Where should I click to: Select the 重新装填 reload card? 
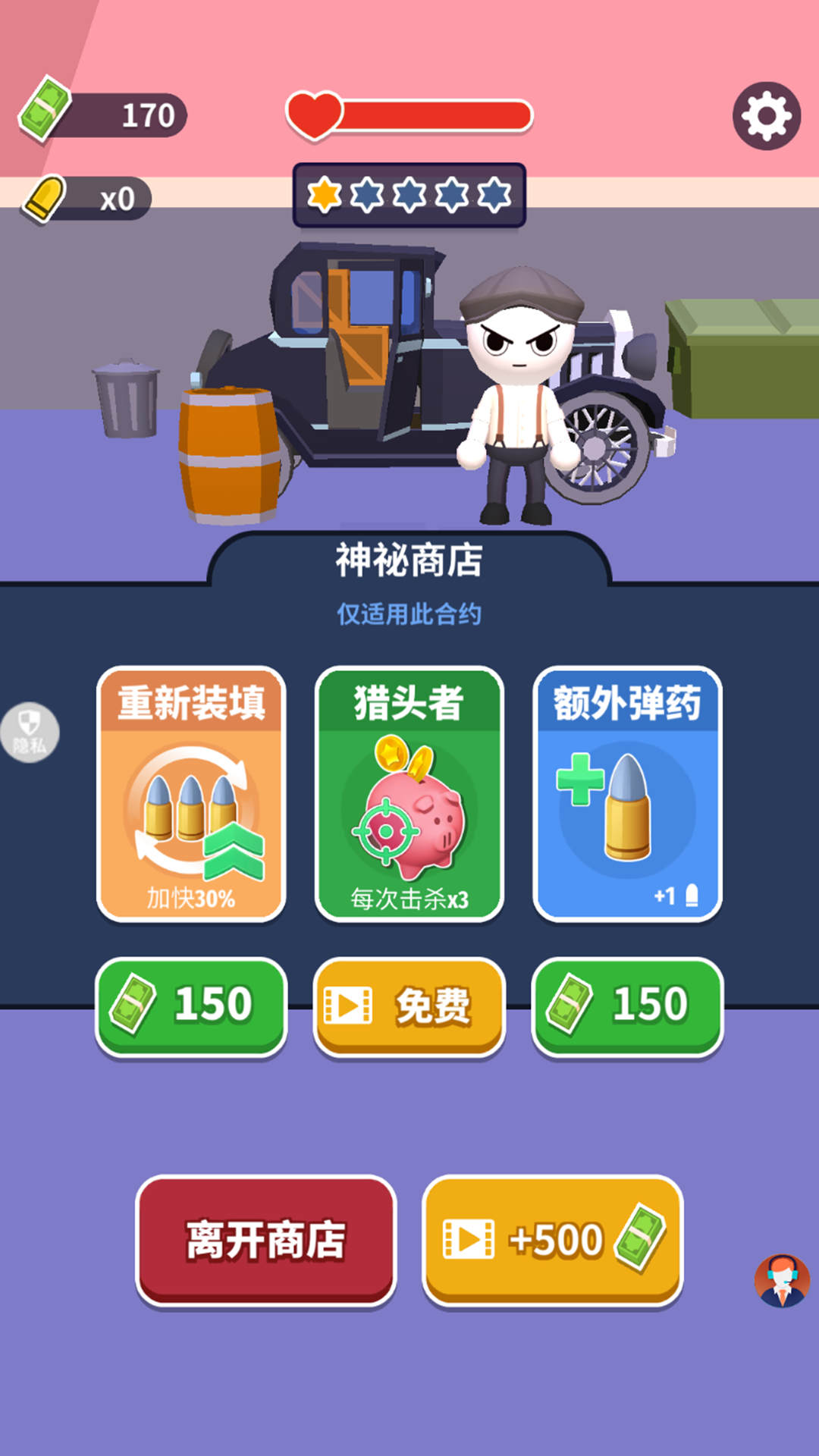(191, 794)
